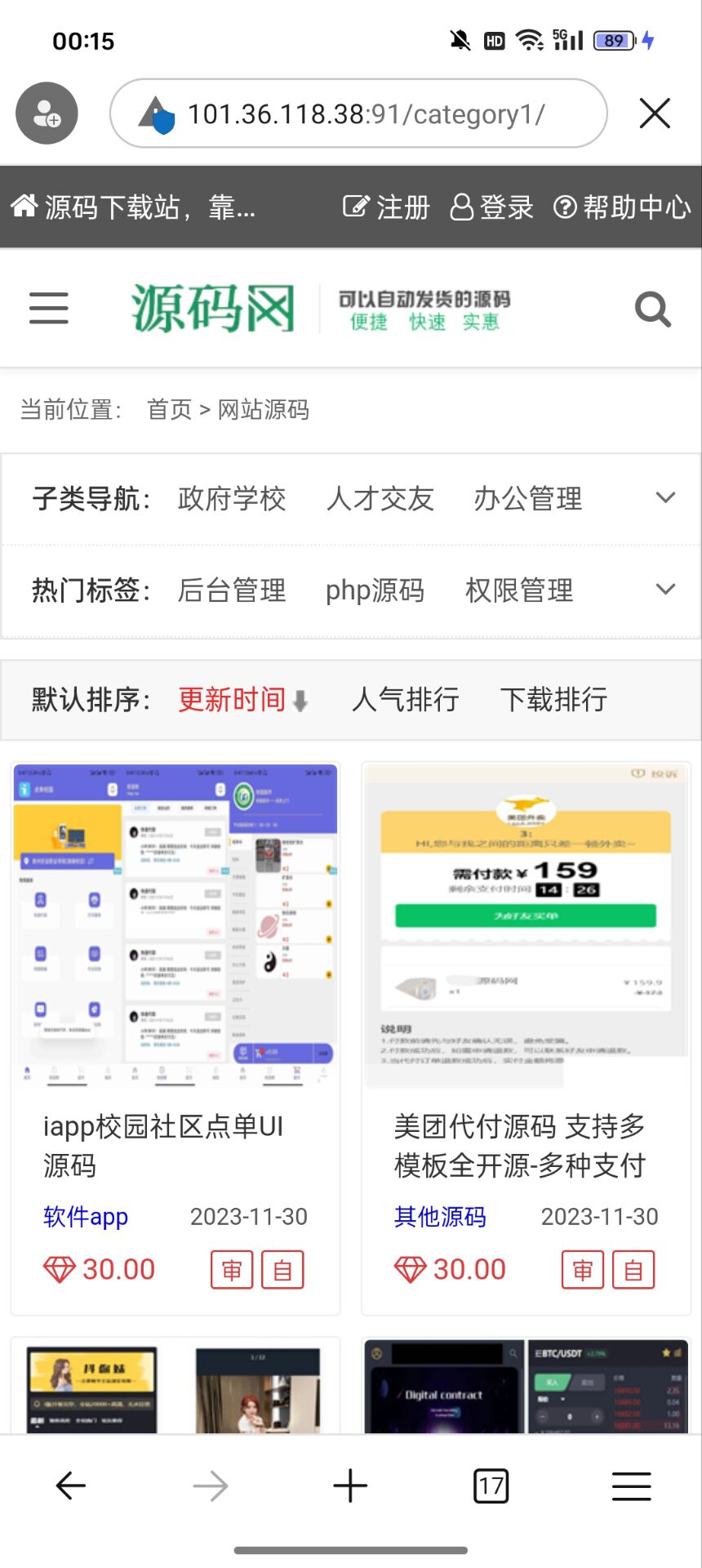Open the browser tabs switcher showing 17
The width and height of the screenshot is (702, 1568).
tap(491, 1486)
